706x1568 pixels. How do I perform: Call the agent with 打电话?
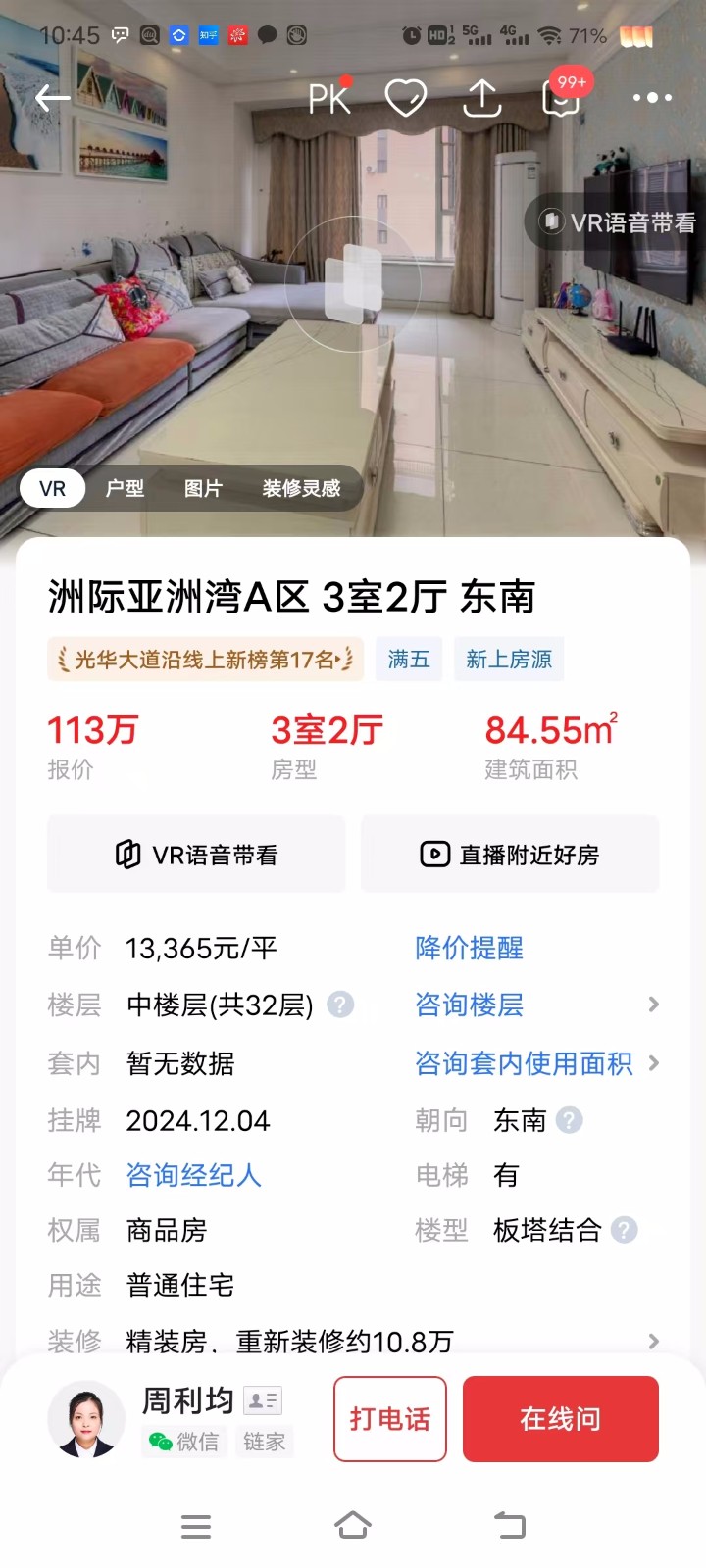point(390,1419)
